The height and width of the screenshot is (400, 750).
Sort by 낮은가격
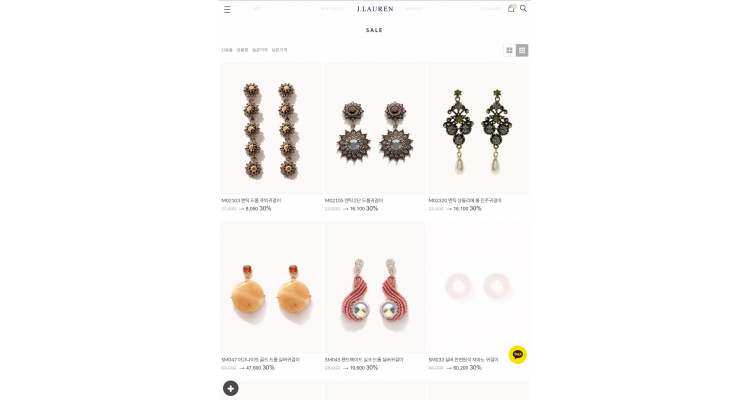pyautogui.click(x=279, y=50)
